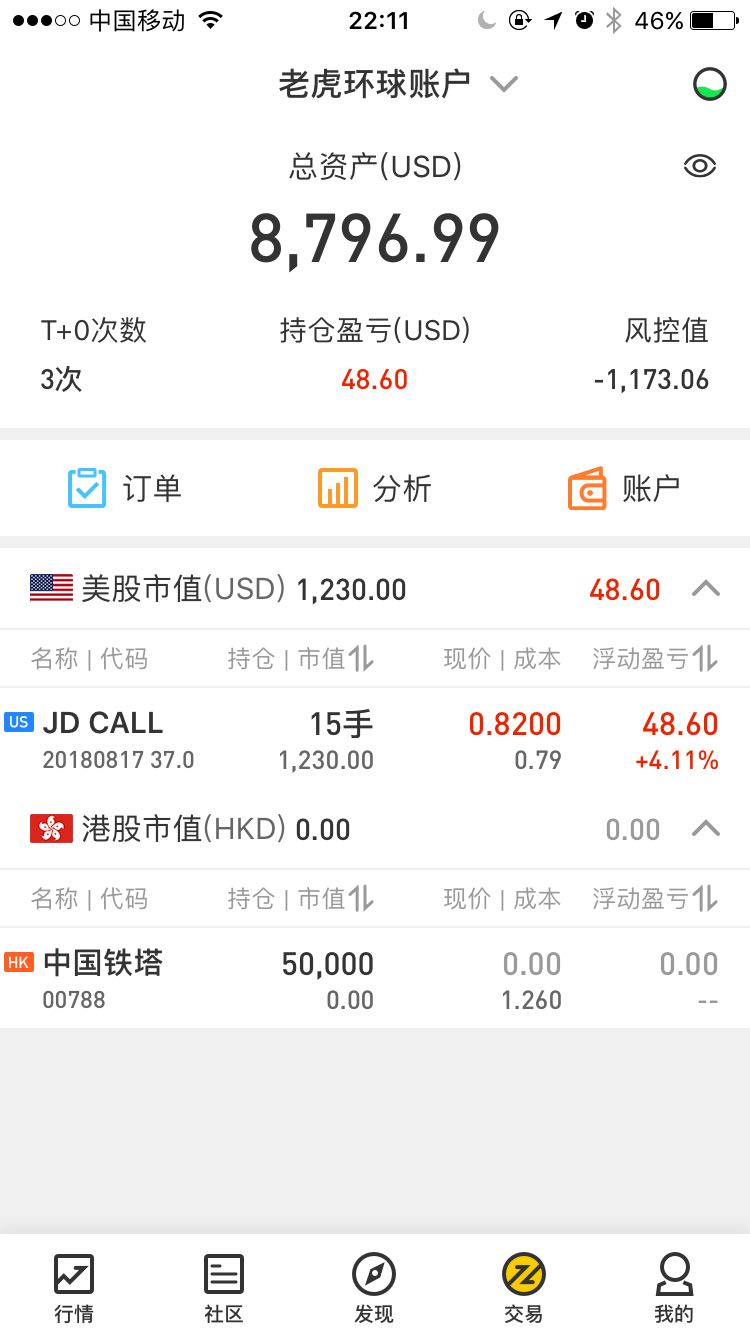The height and width of the screenshot is (1334, 750).
Task: Open 分析 analysis
Action: tap(374, 488)
